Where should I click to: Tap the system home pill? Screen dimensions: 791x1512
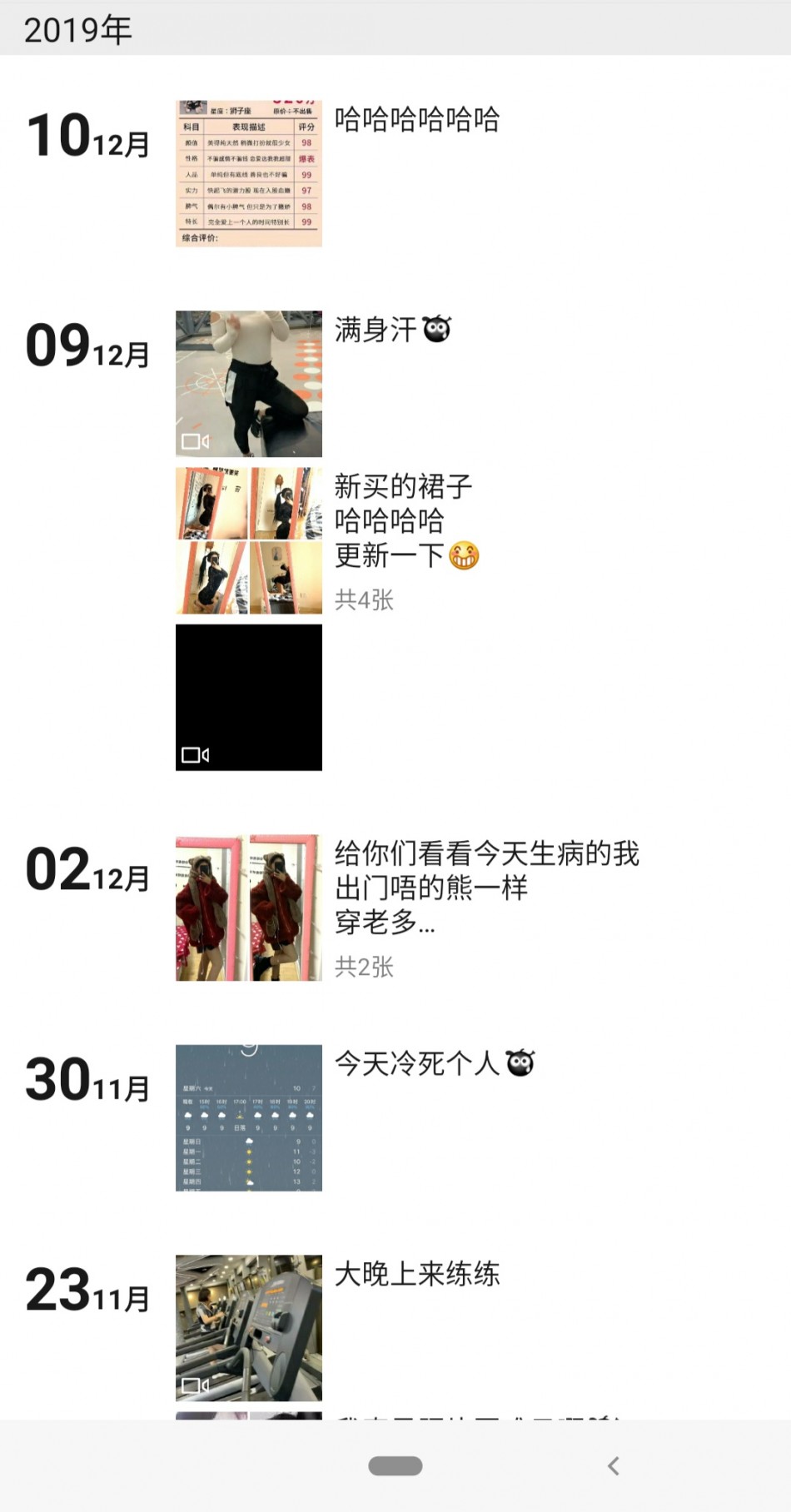coord(395,1466)
